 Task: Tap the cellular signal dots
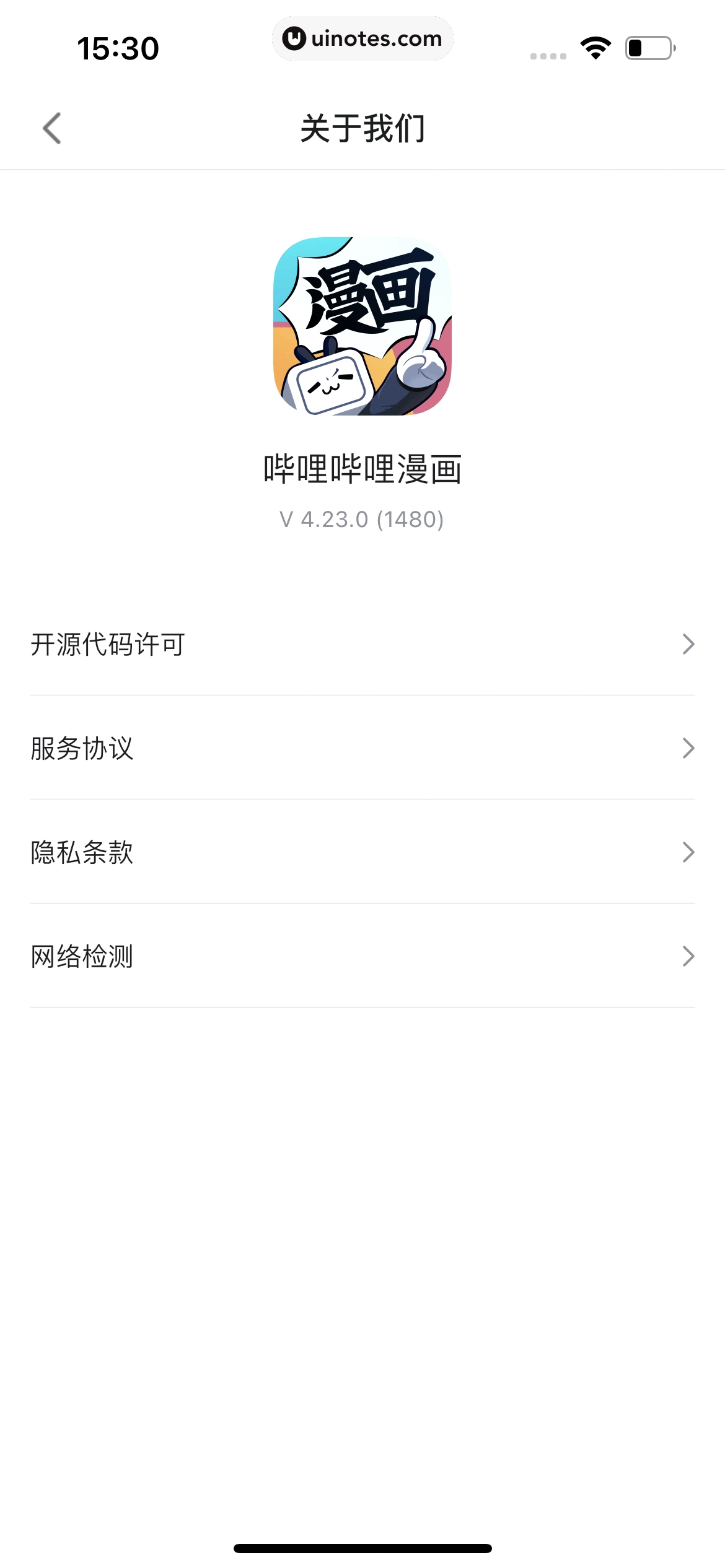[548, 56]
